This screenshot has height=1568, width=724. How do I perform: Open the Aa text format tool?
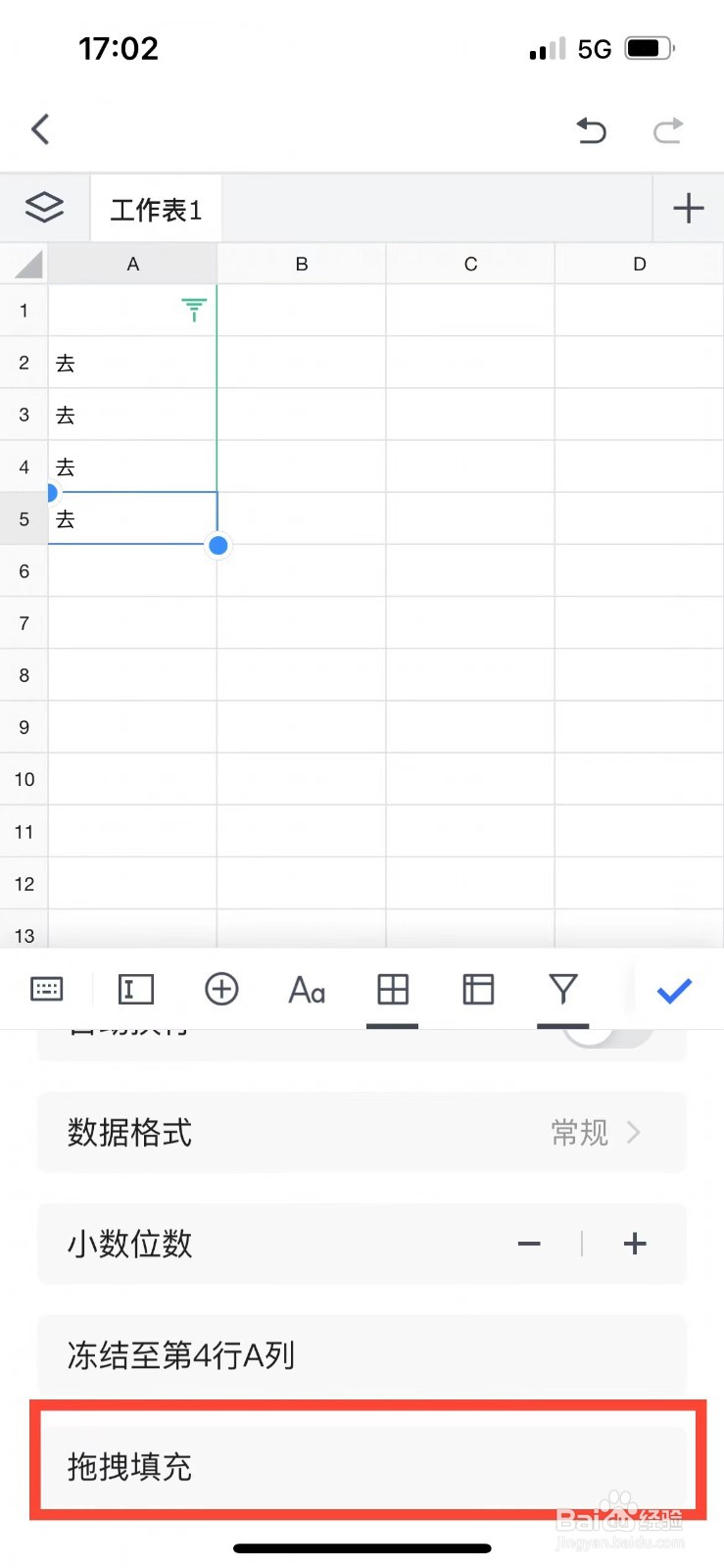click(x=307, y=990)
